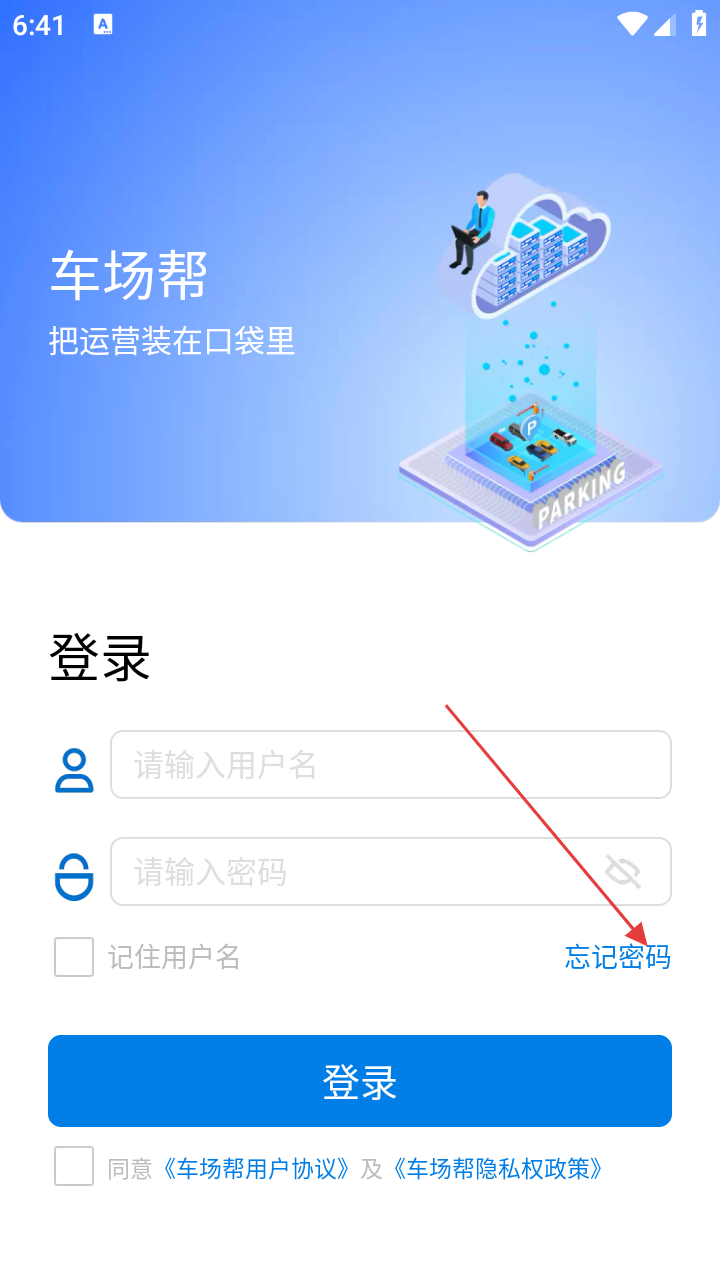Focus the password input field
The width and height of the screenshot is (720, 1280).
click(360, 872)
